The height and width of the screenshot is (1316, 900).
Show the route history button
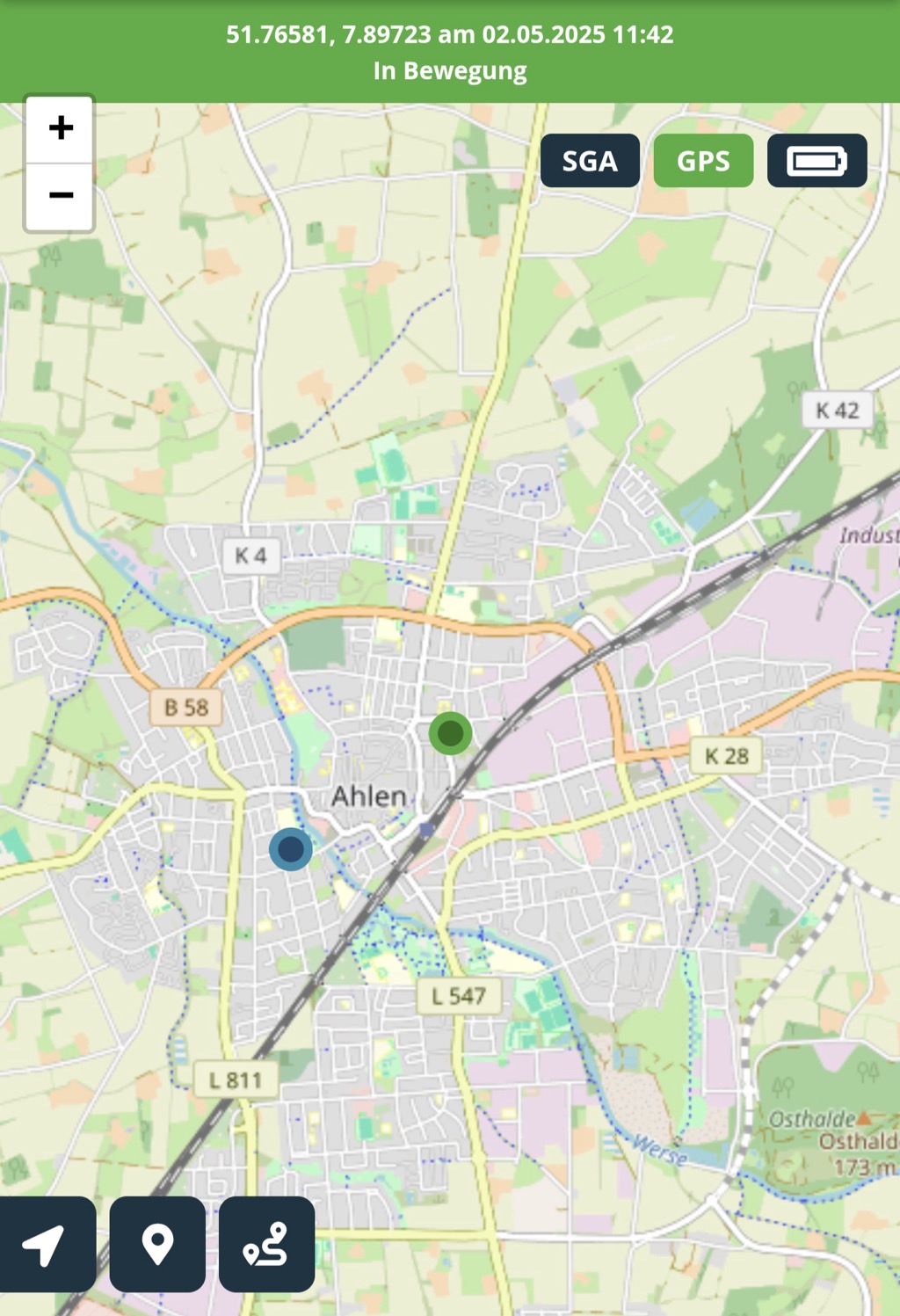click(x=266, y=1244)
